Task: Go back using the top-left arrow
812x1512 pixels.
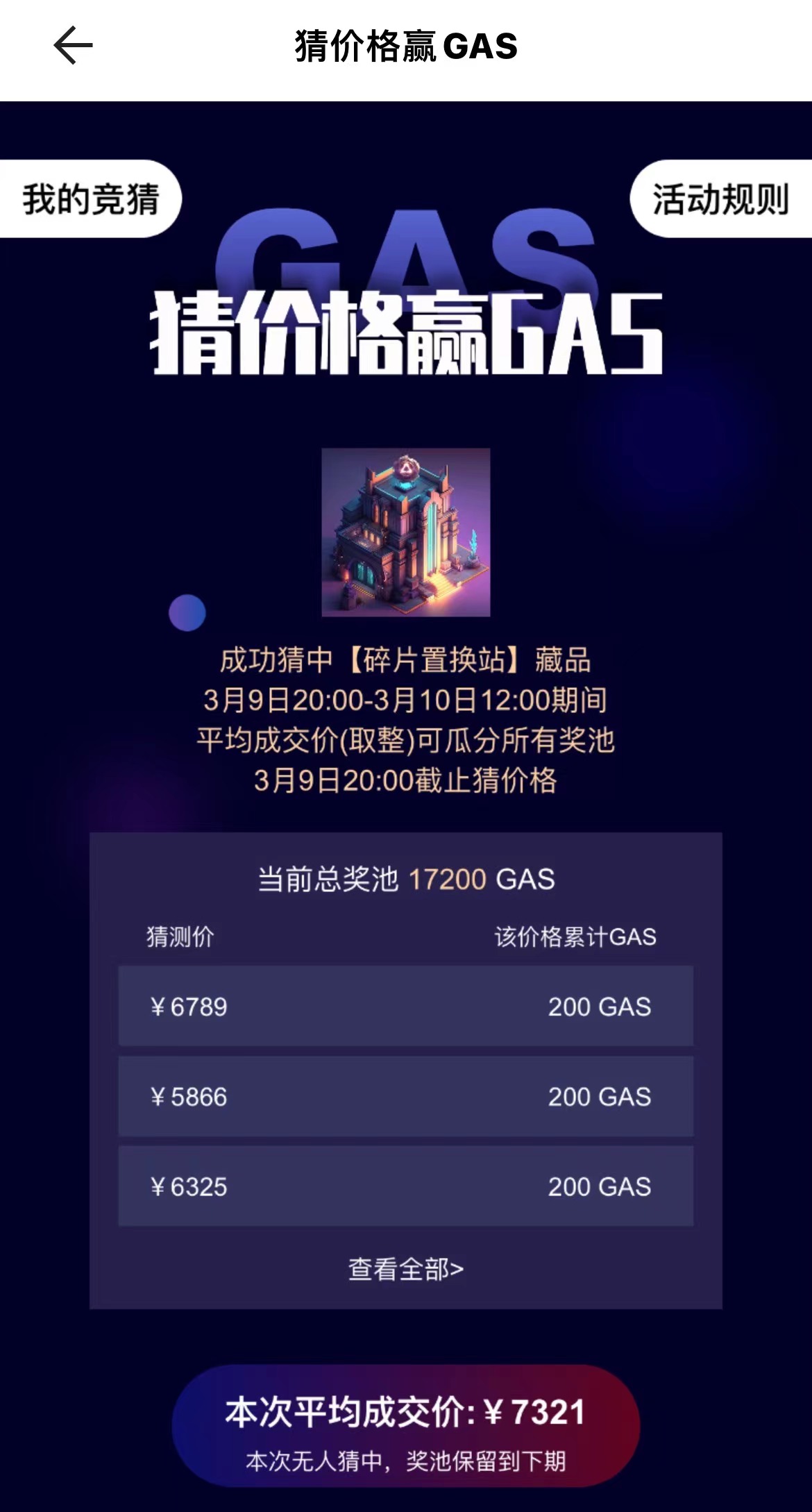Action: pos(73,46)
